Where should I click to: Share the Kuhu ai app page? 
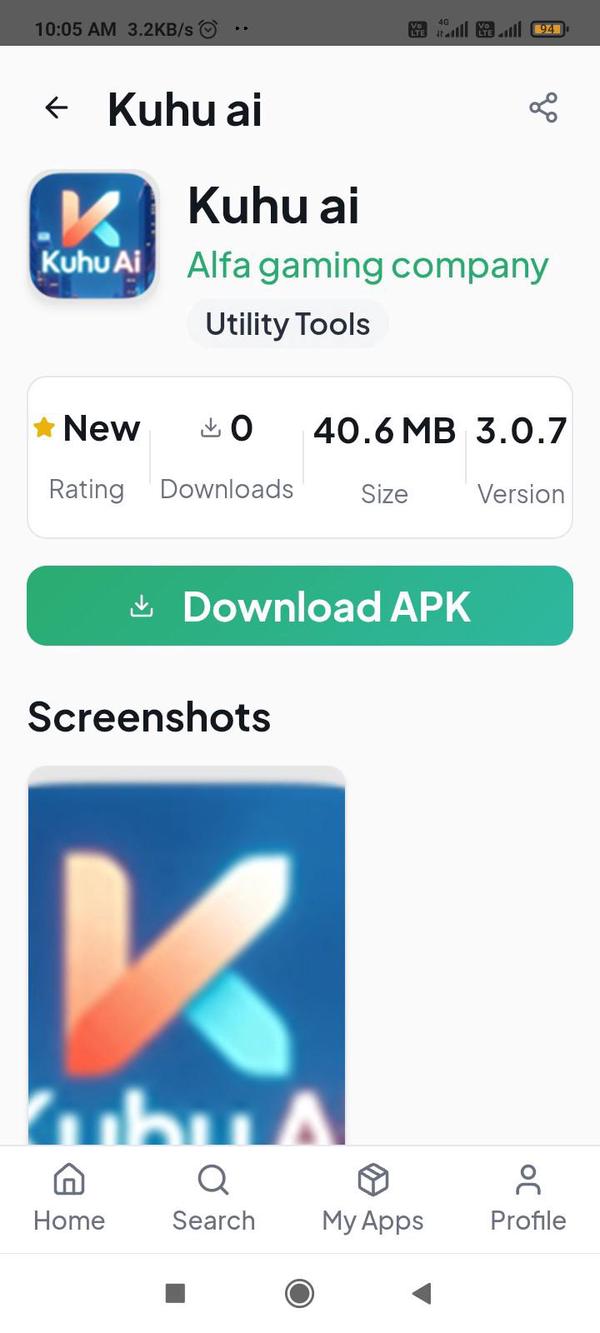coord(543,108)
